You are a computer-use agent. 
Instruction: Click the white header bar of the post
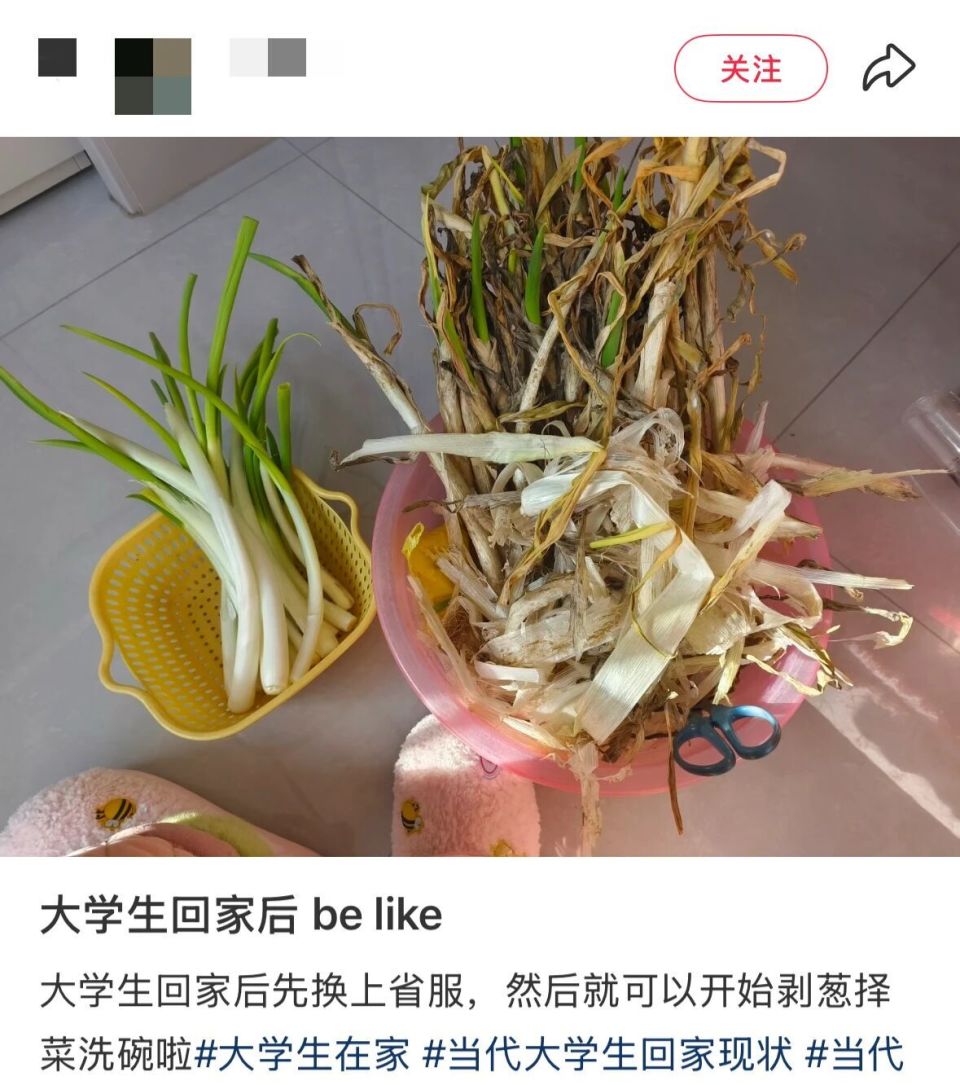pos(480,58)
